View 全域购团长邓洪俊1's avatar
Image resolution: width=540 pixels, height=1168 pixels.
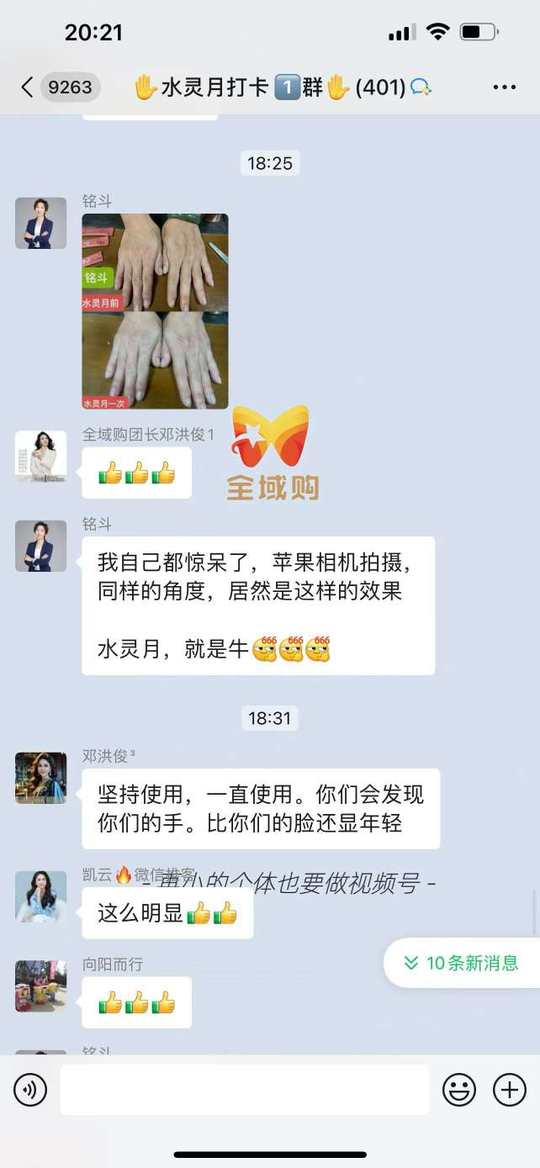[x=41, y=455]
